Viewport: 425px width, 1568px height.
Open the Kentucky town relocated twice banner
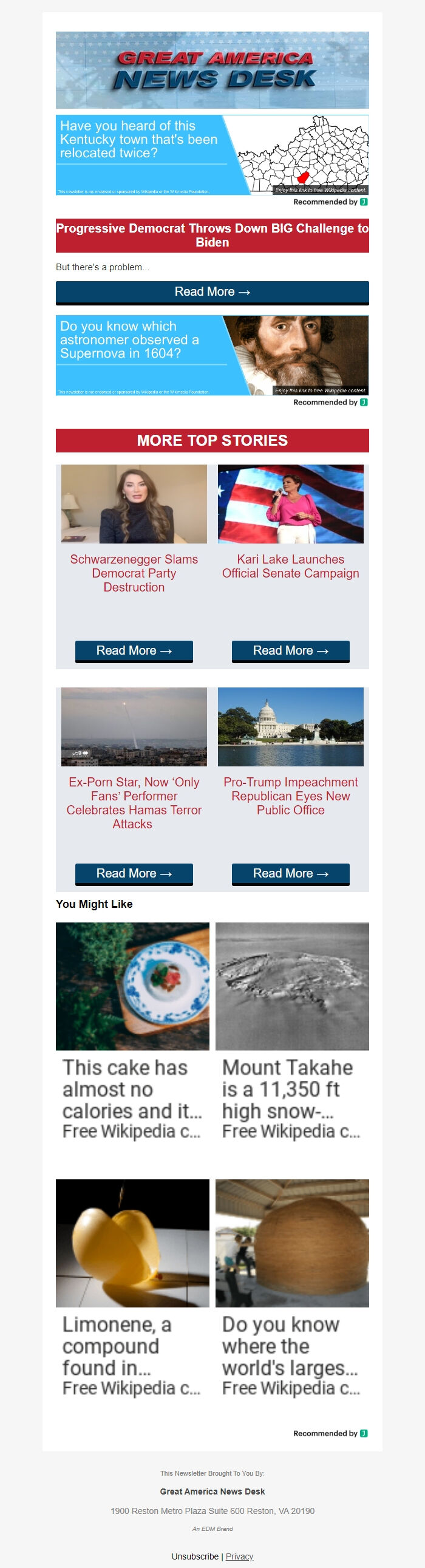pyautogui.click(x=212, y=155)
